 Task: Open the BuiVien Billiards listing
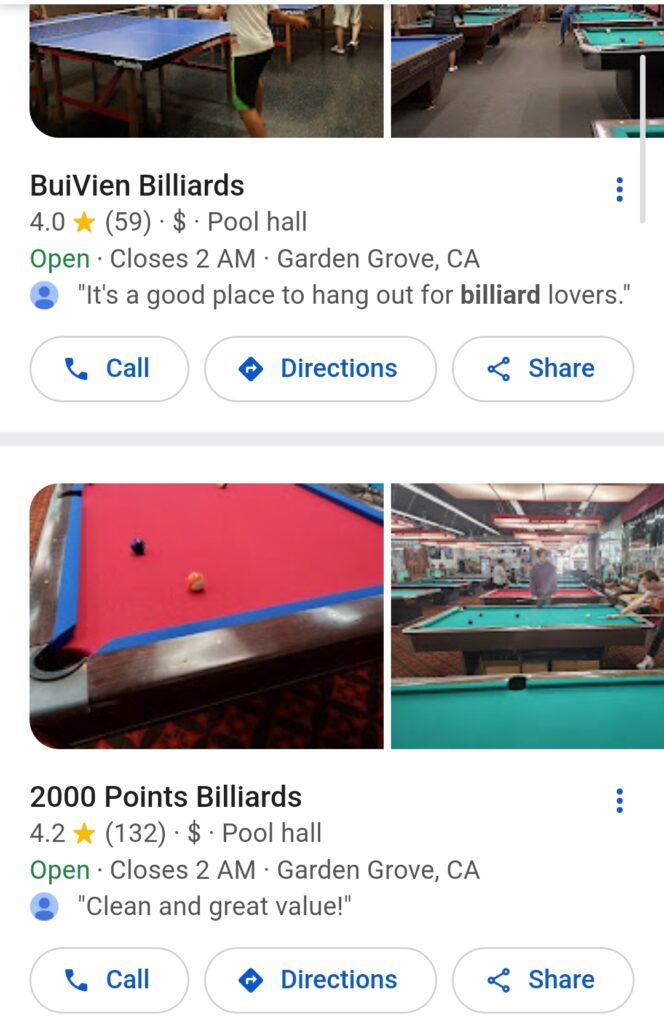tap(137, 186)
